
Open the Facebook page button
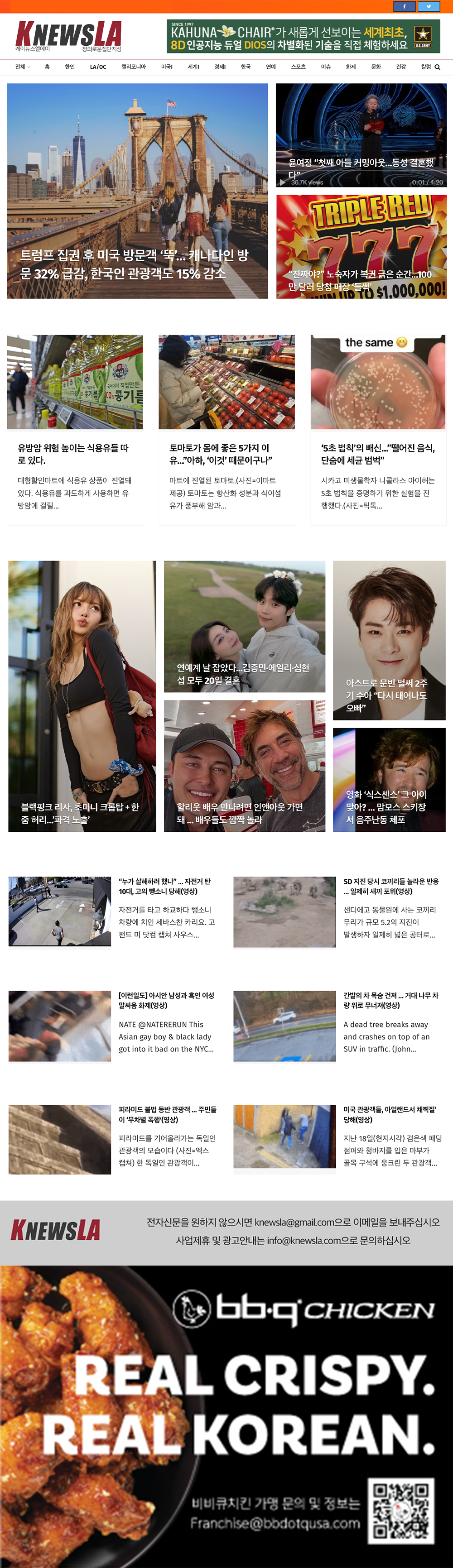[404, 6]
